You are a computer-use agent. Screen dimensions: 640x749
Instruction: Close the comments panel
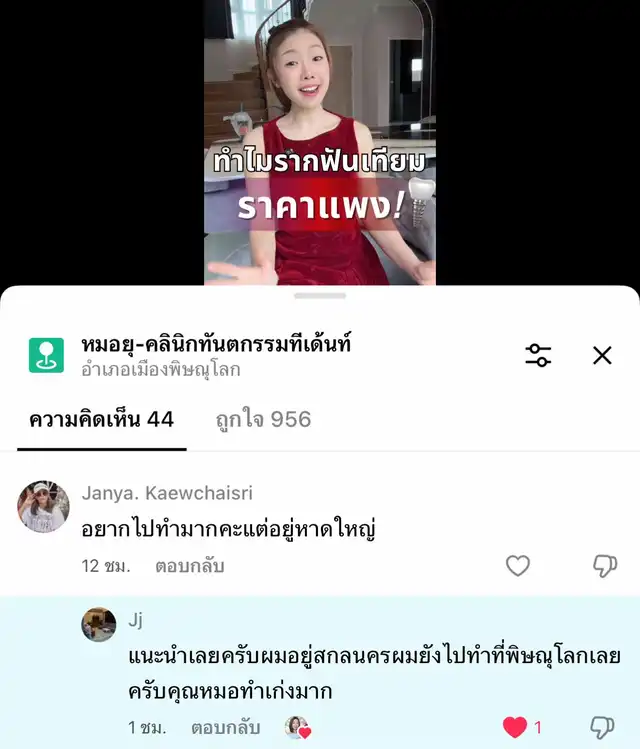(x=602, y=355)
